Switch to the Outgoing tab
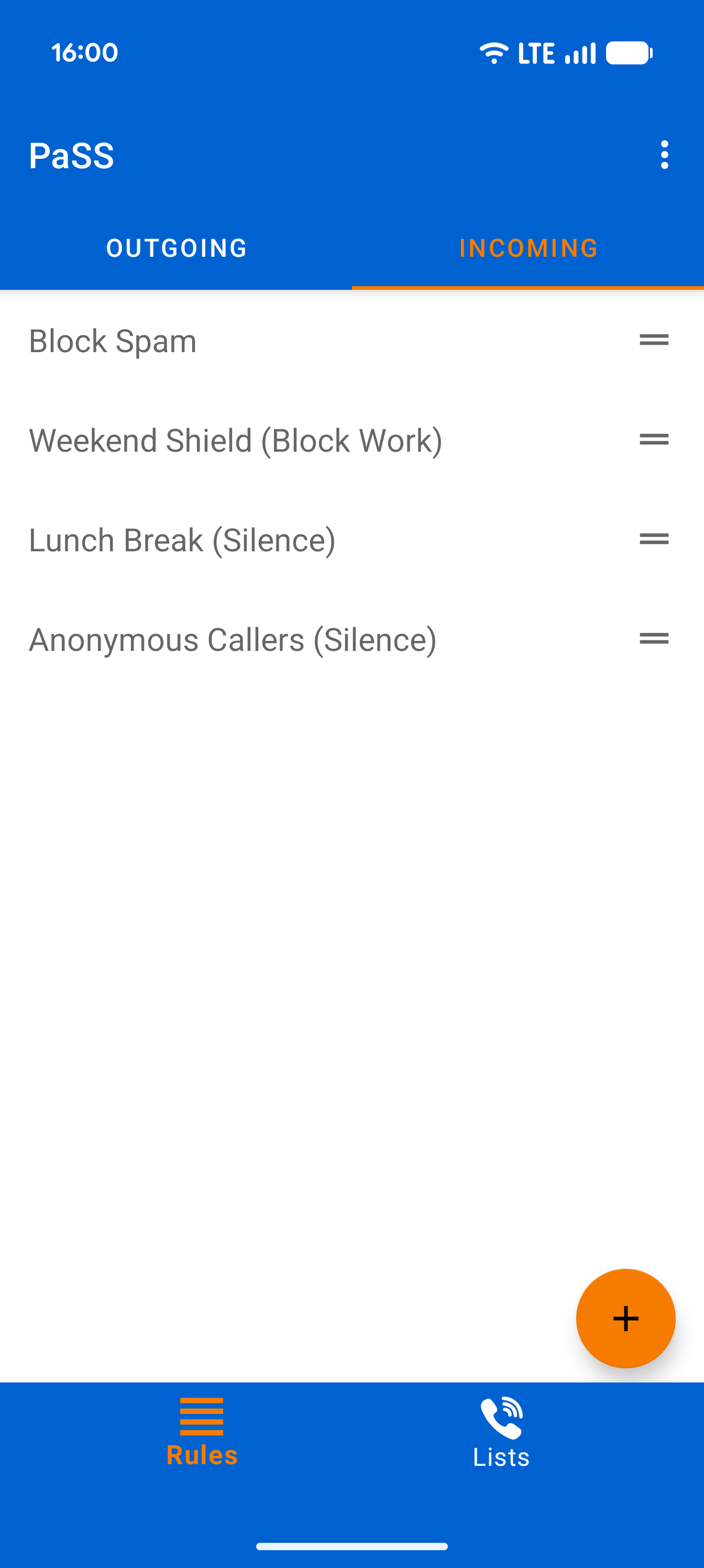 [x=177, y=248]
